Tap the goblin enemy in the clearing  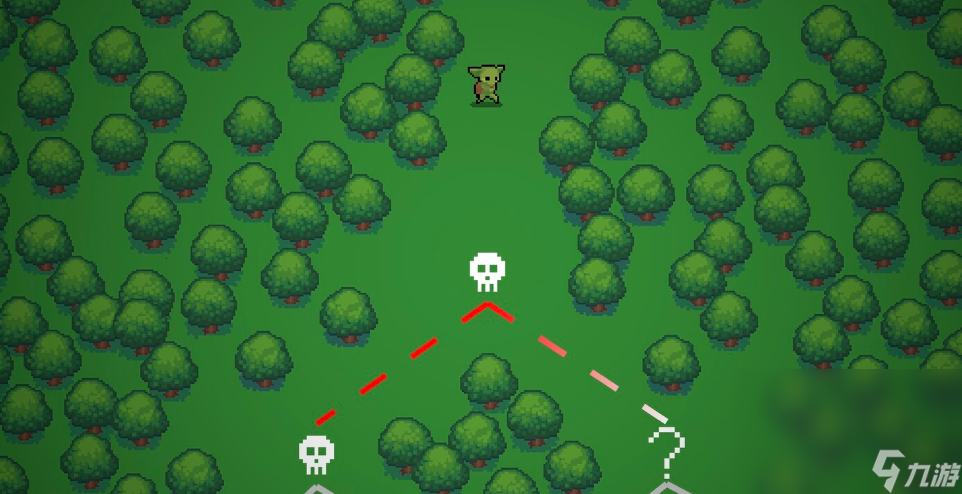coord(487,85)
